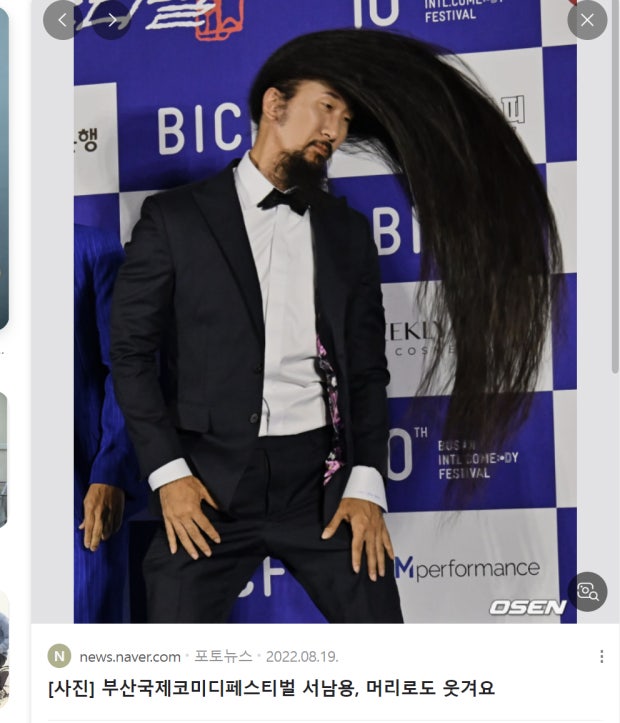Open the news.naver.com article link
The width and height of the screenshot is (620, 723).
[x=272, y=688]
